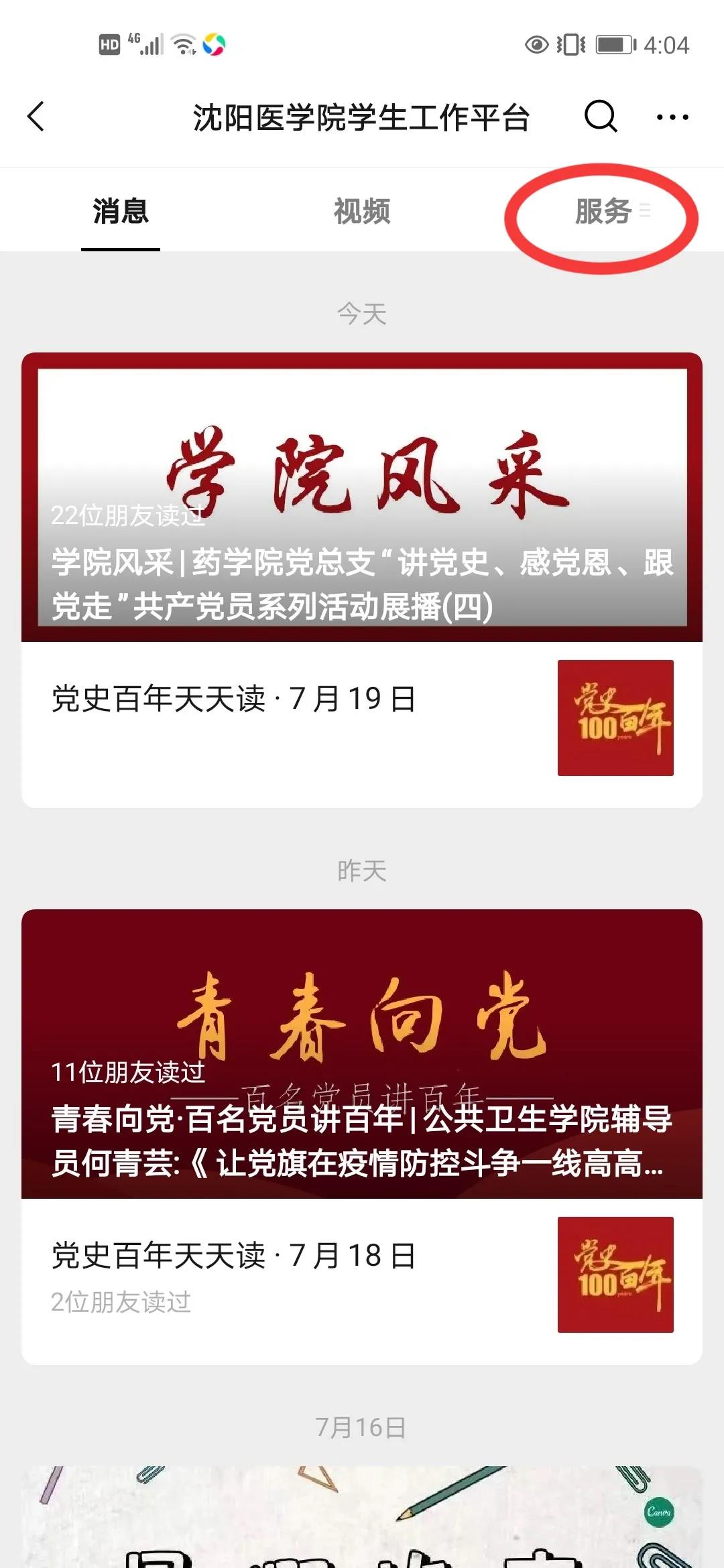Open the 学院风采 药学院党总支 article
724x1568 pixels.
(x=362, y=497)
